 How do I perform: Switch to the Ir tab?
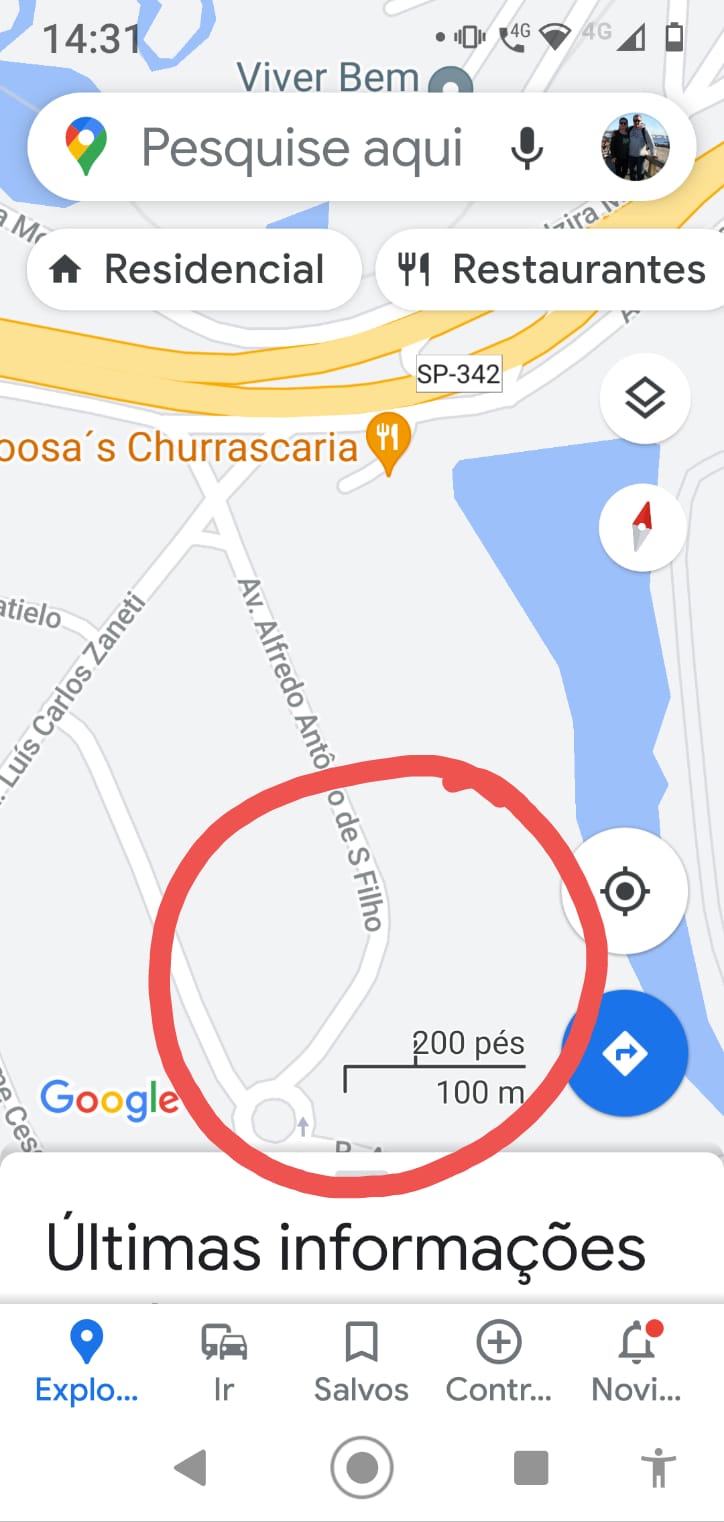point(224,1362)
